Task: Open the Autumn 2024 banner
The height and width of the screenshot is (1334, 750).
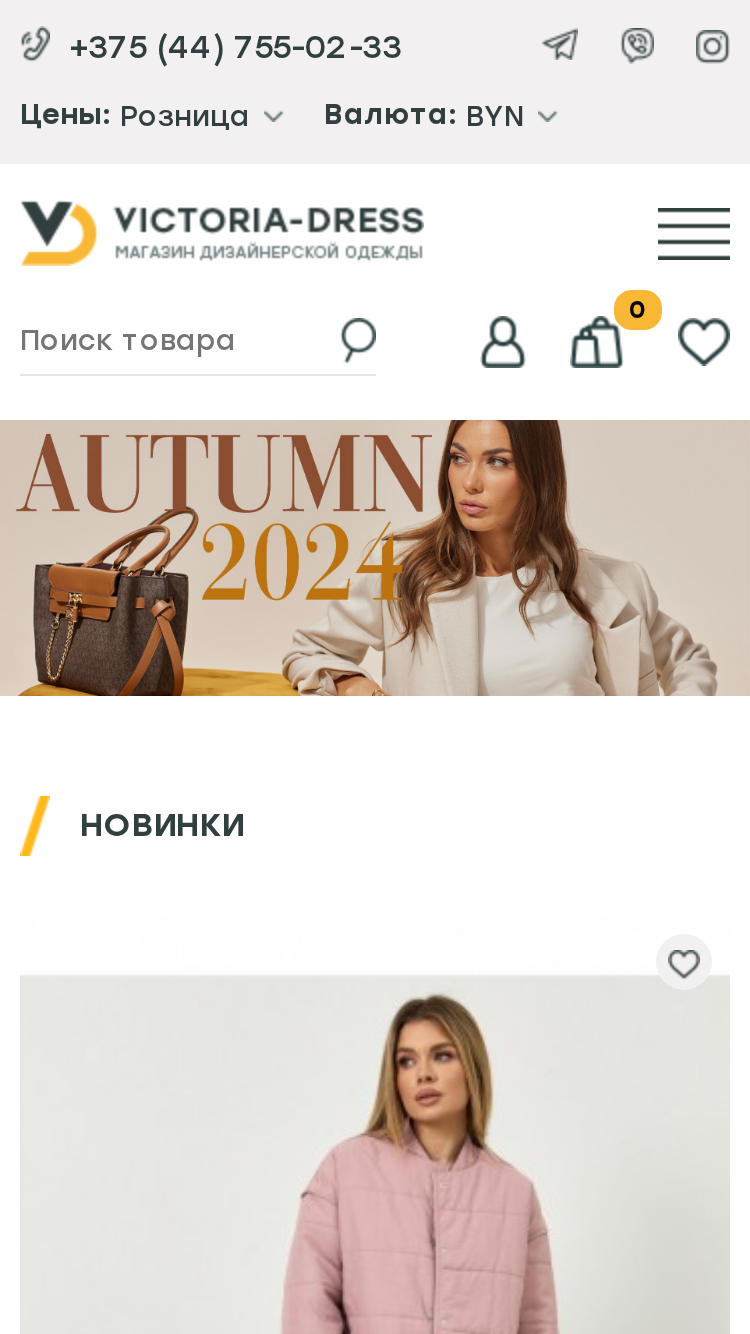Action: 375,557
